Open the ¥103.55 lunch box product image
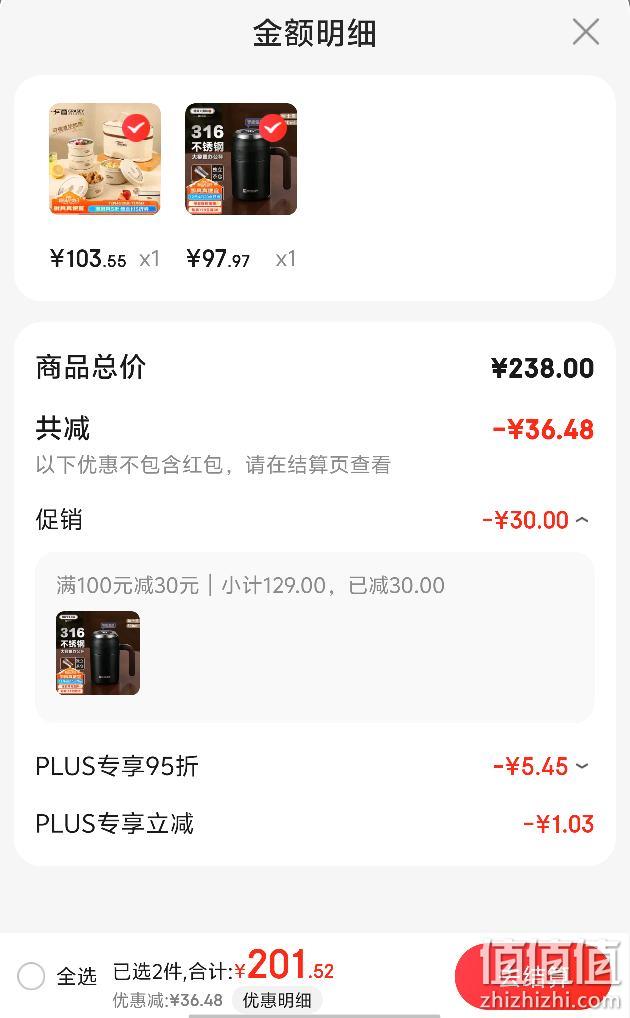The width and height of the screenshot is (630, 1018). 105,159
